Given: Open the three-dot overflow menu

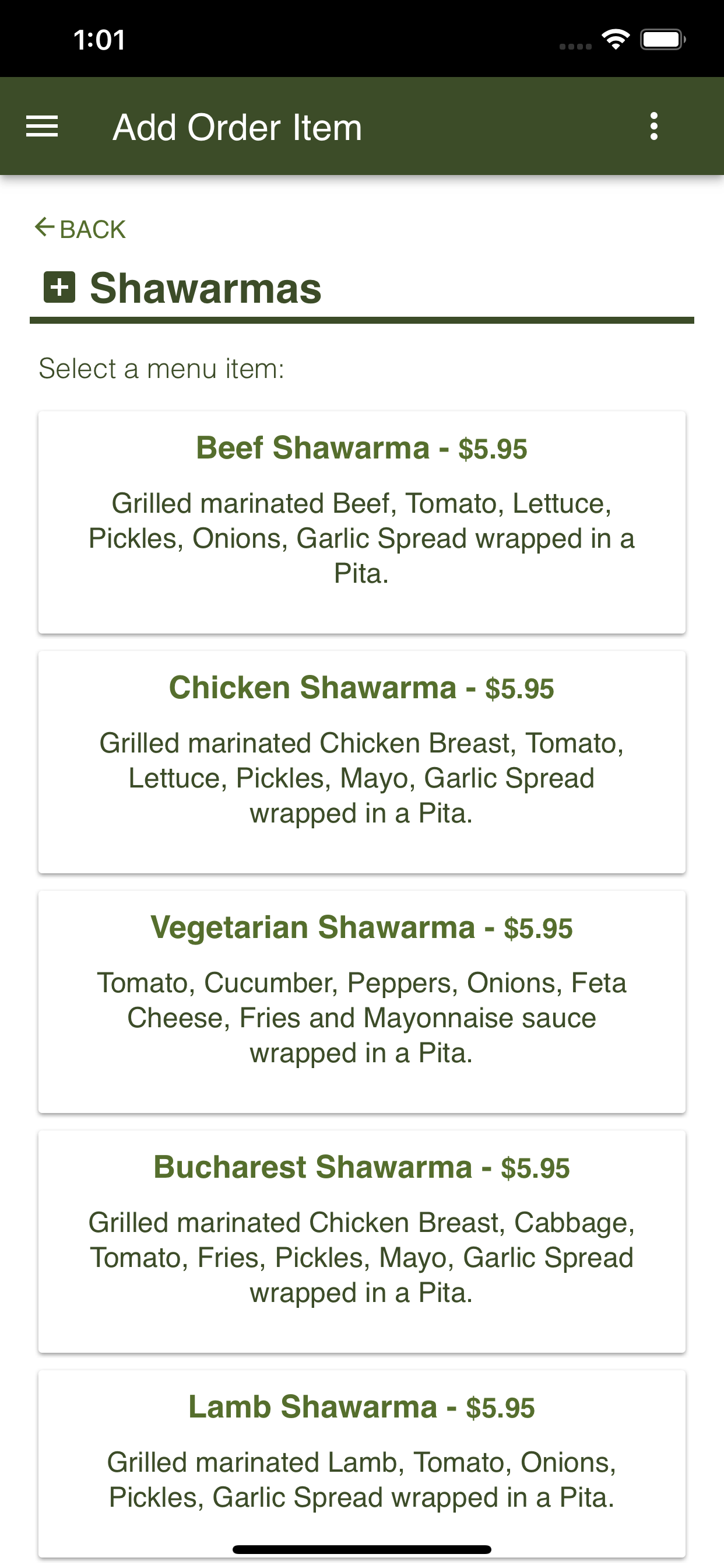Looking at the screenshot, I should pyautogui.click(x=654, y=127).
